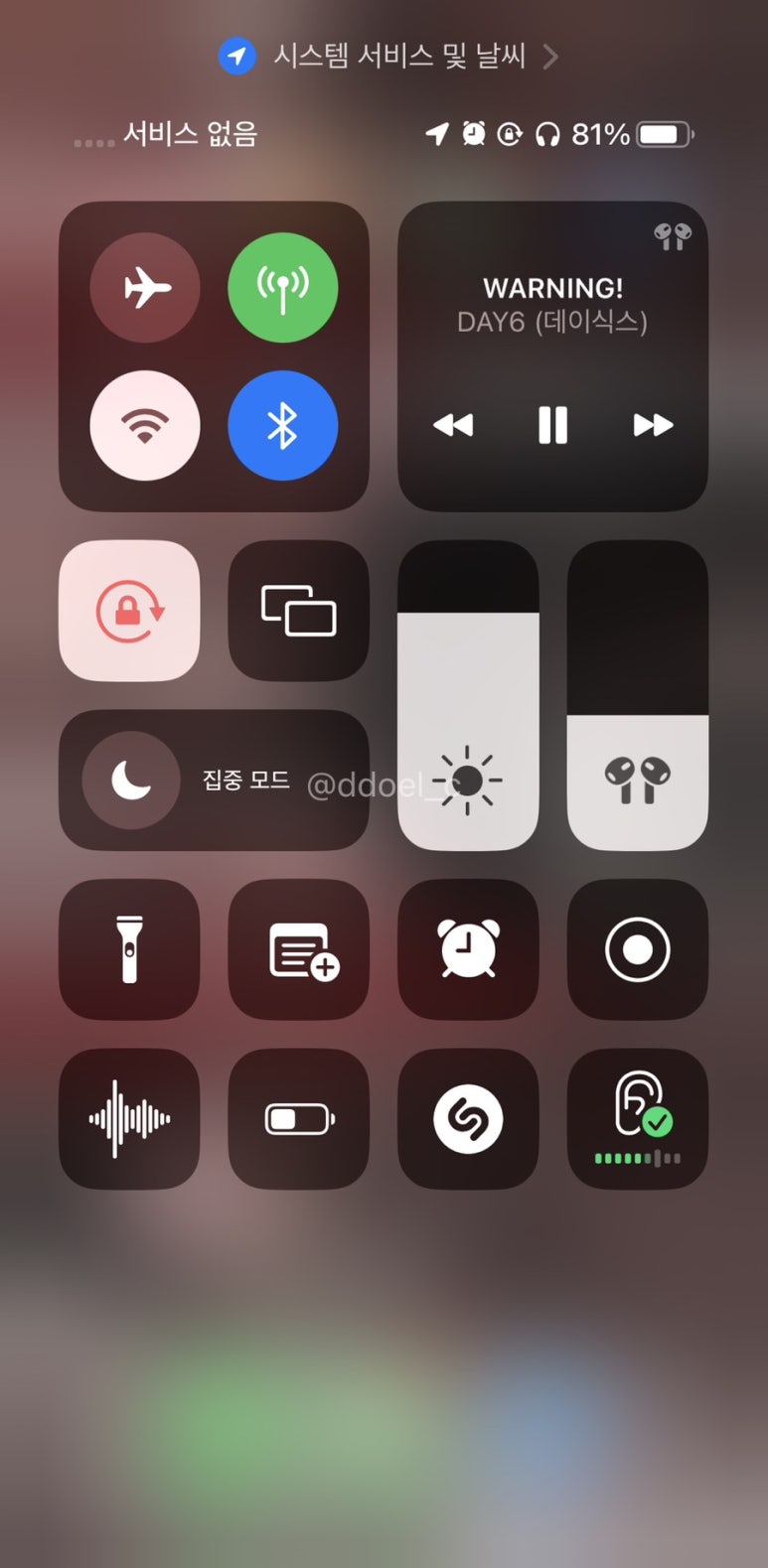Toggle airplane mode
The width and height of the screenshot is (768, 1568).
[145, 288]
